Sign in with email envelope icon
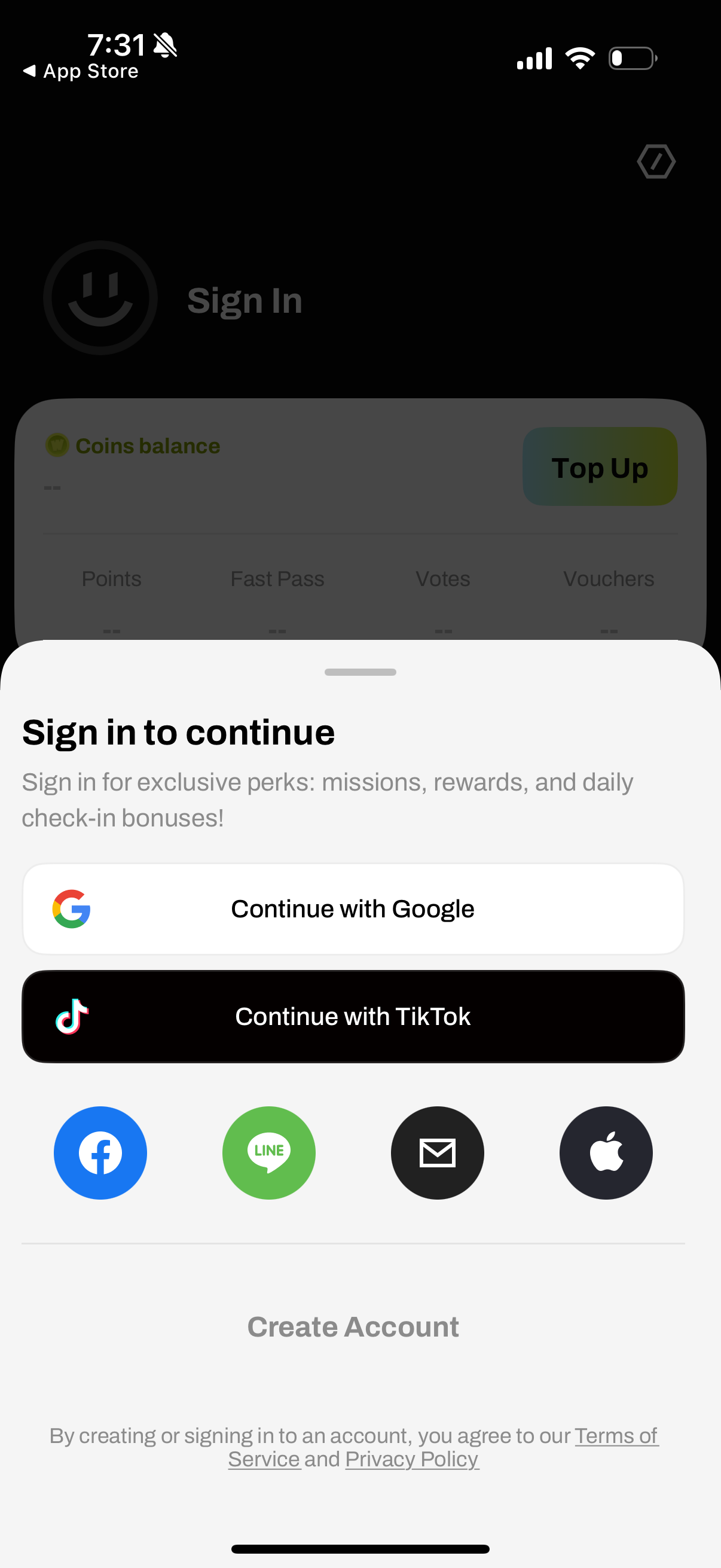The width and height of the screenshot is (721, 1568). pos(438,1153)
